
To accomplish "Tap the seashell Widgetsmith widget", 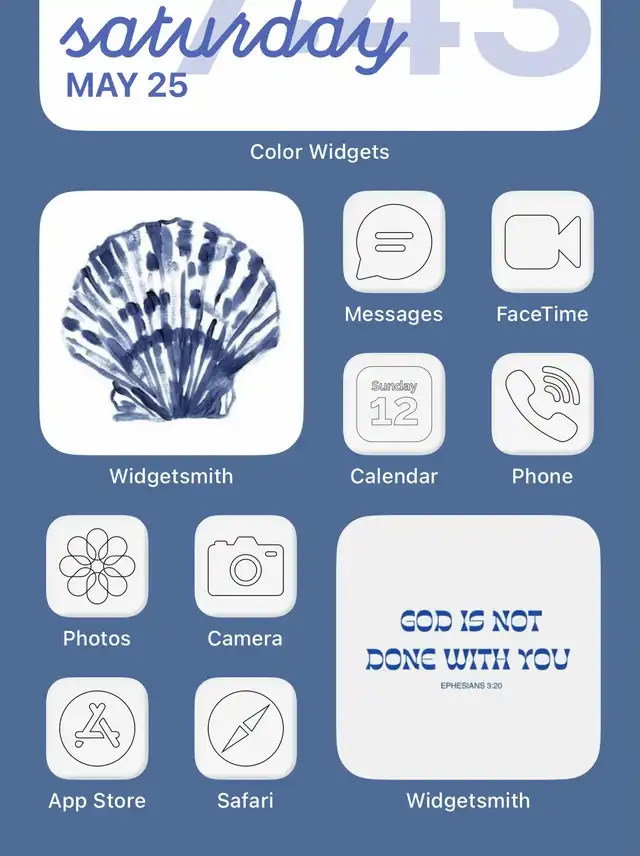I will coord(171,323).
